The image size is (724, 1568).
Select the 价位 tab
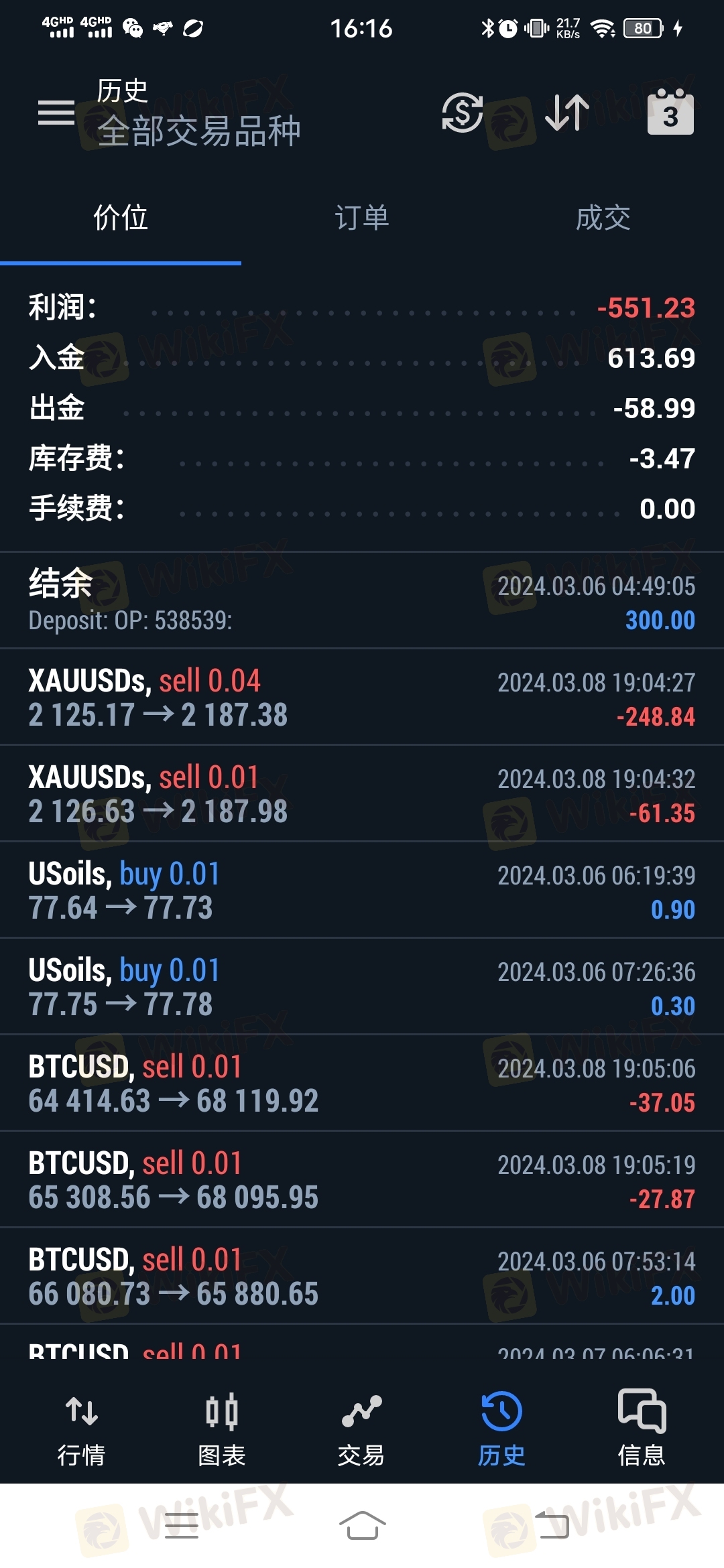(121, 218)
